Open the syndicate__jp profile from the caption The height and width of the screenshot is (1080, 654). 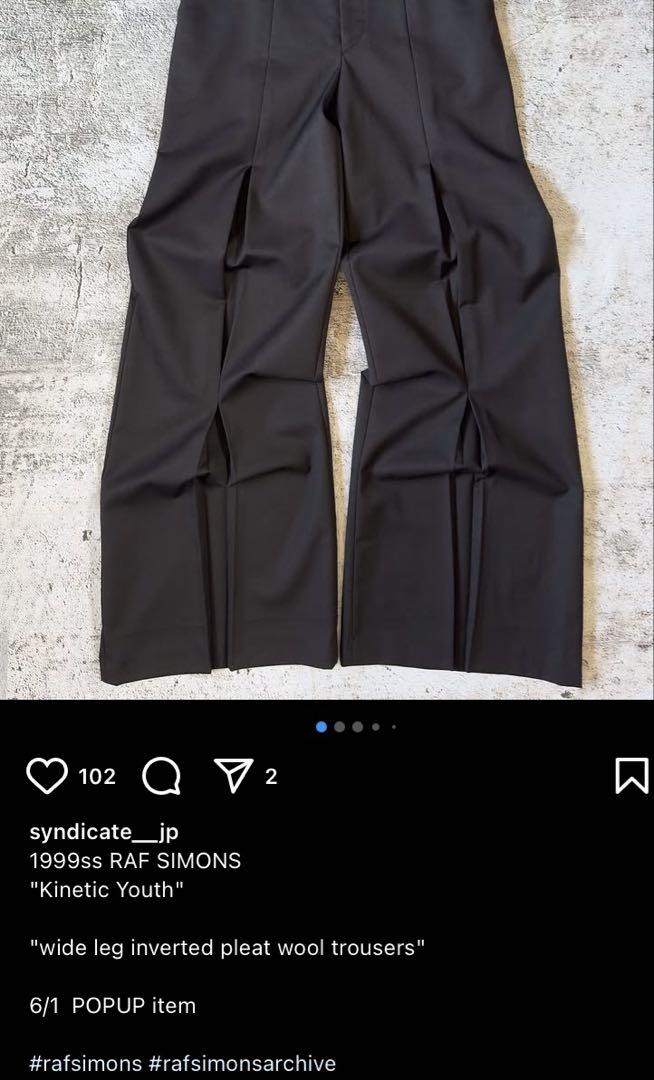pyautogui.click(x=104, y=831)
